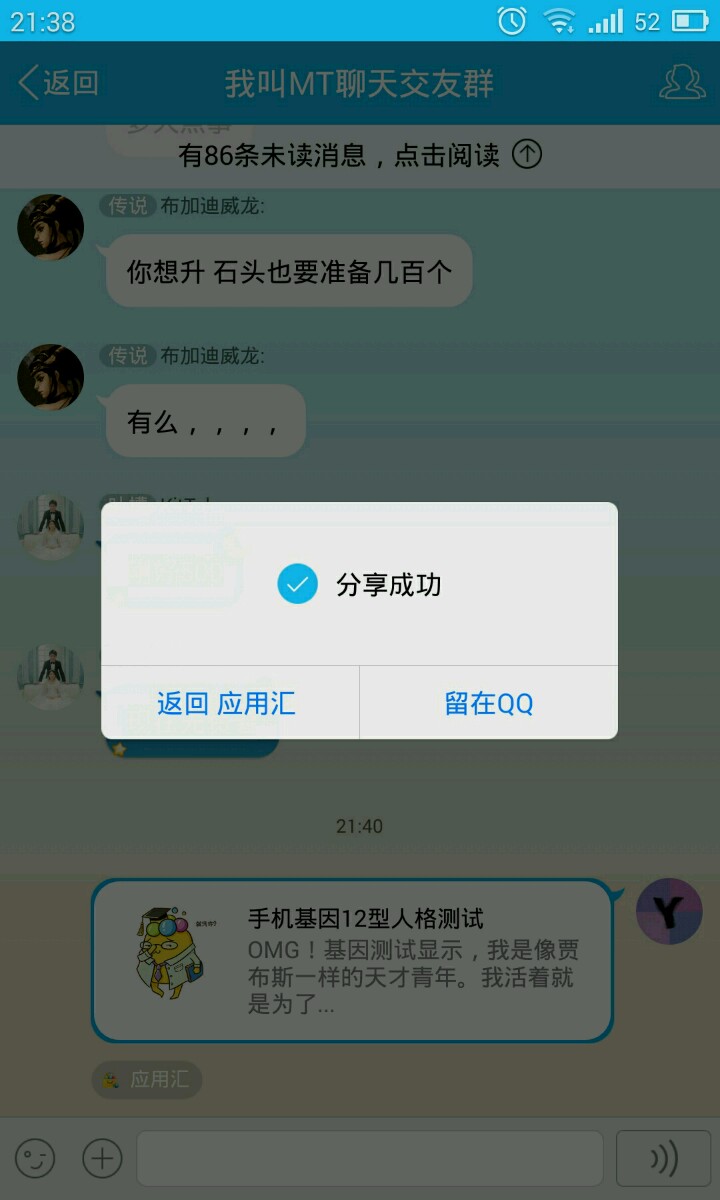The height and width of the screenshot is (1200, 720).
Task: Open the emoji smiley picker
Action: point(35,1159)
